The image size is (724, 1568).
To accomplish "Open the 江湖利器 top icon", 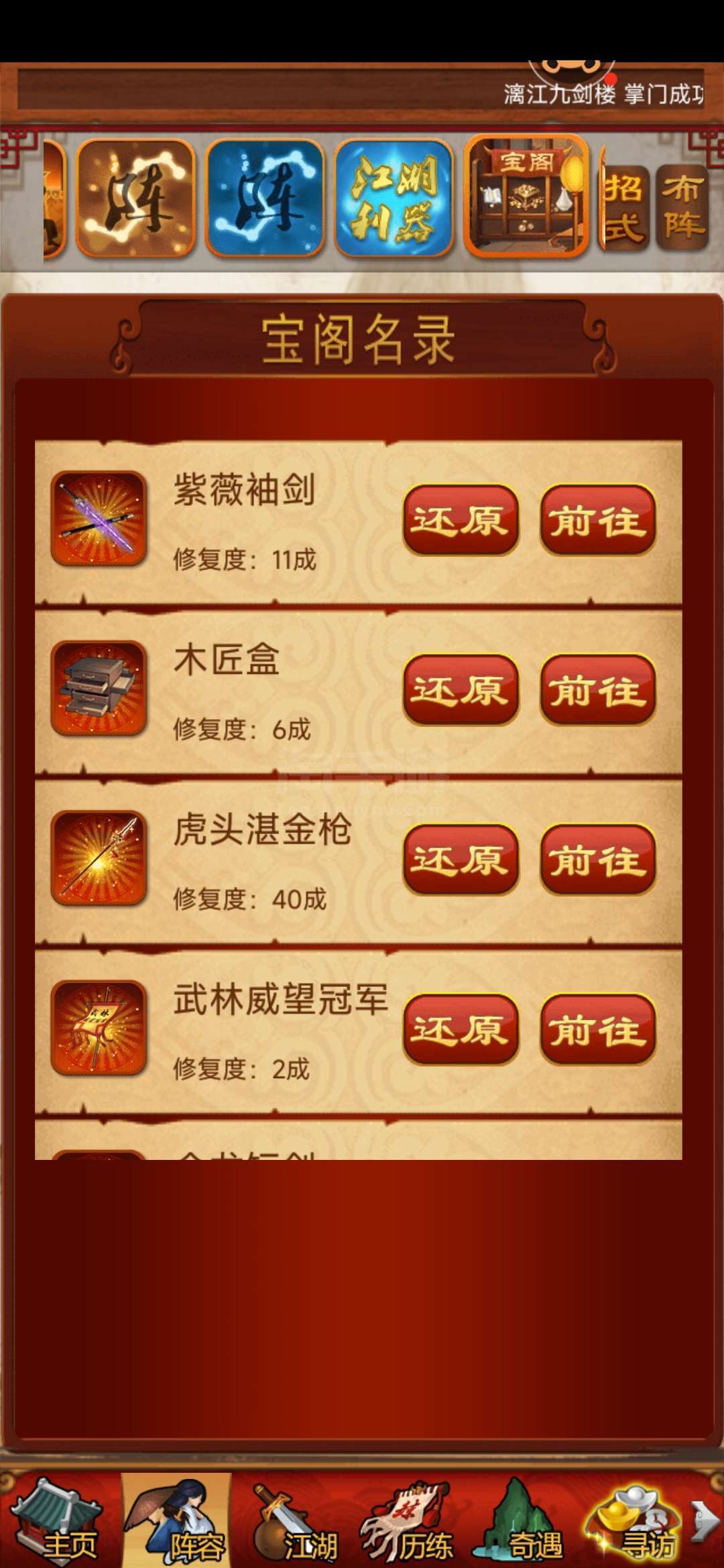I will click(394, 198).
